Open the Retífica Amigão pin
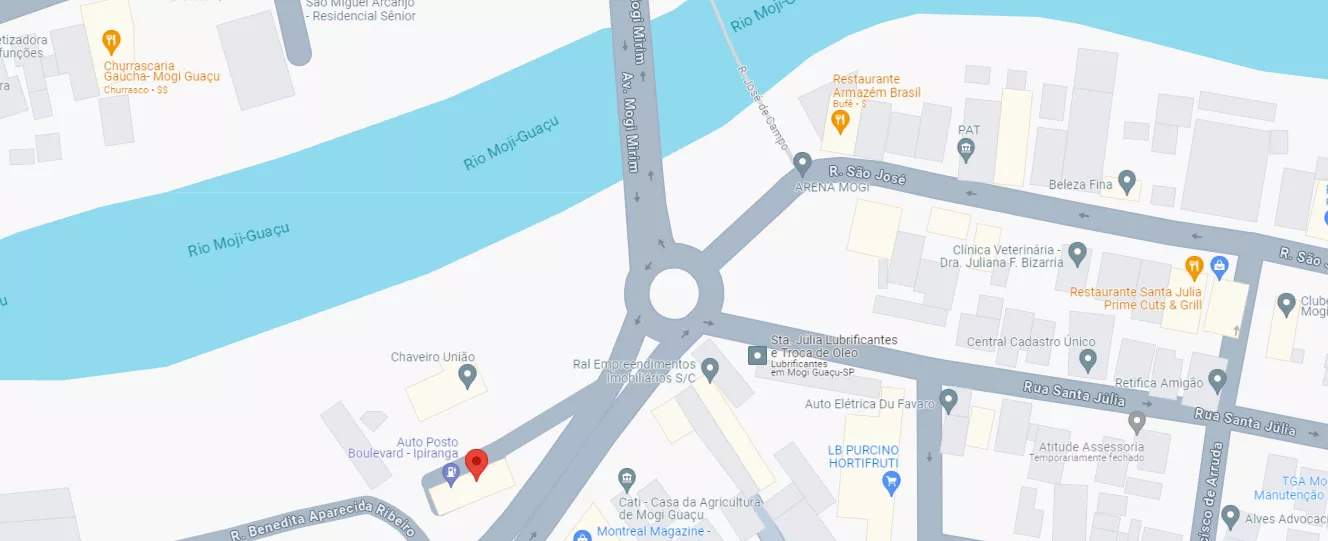 [1217, 380]
